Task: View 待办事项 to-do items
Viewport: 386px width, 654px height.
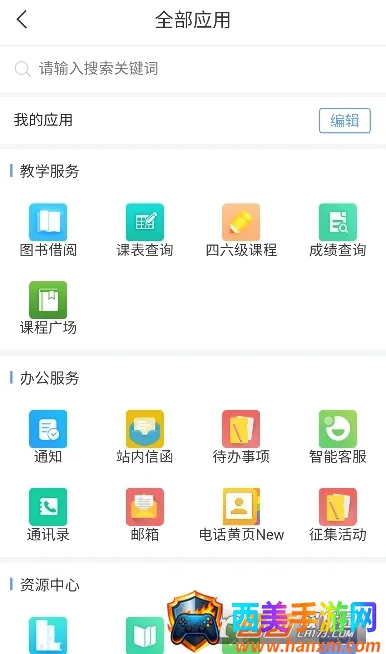Action: [241, 437]
